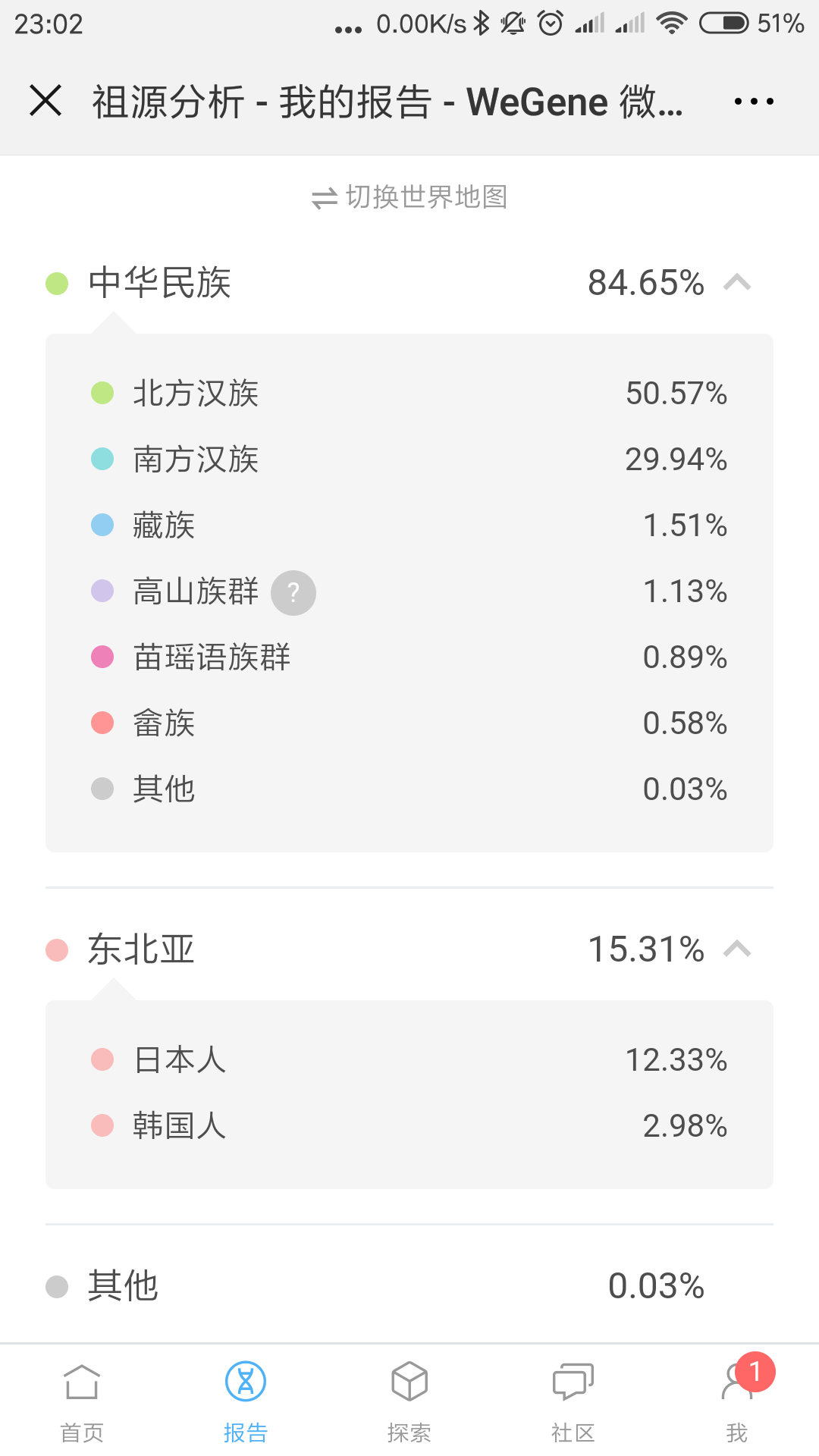This screenshot has height=1456, width=819.
Task: Open the 社区 community tab
Action: click(573, 1401)
